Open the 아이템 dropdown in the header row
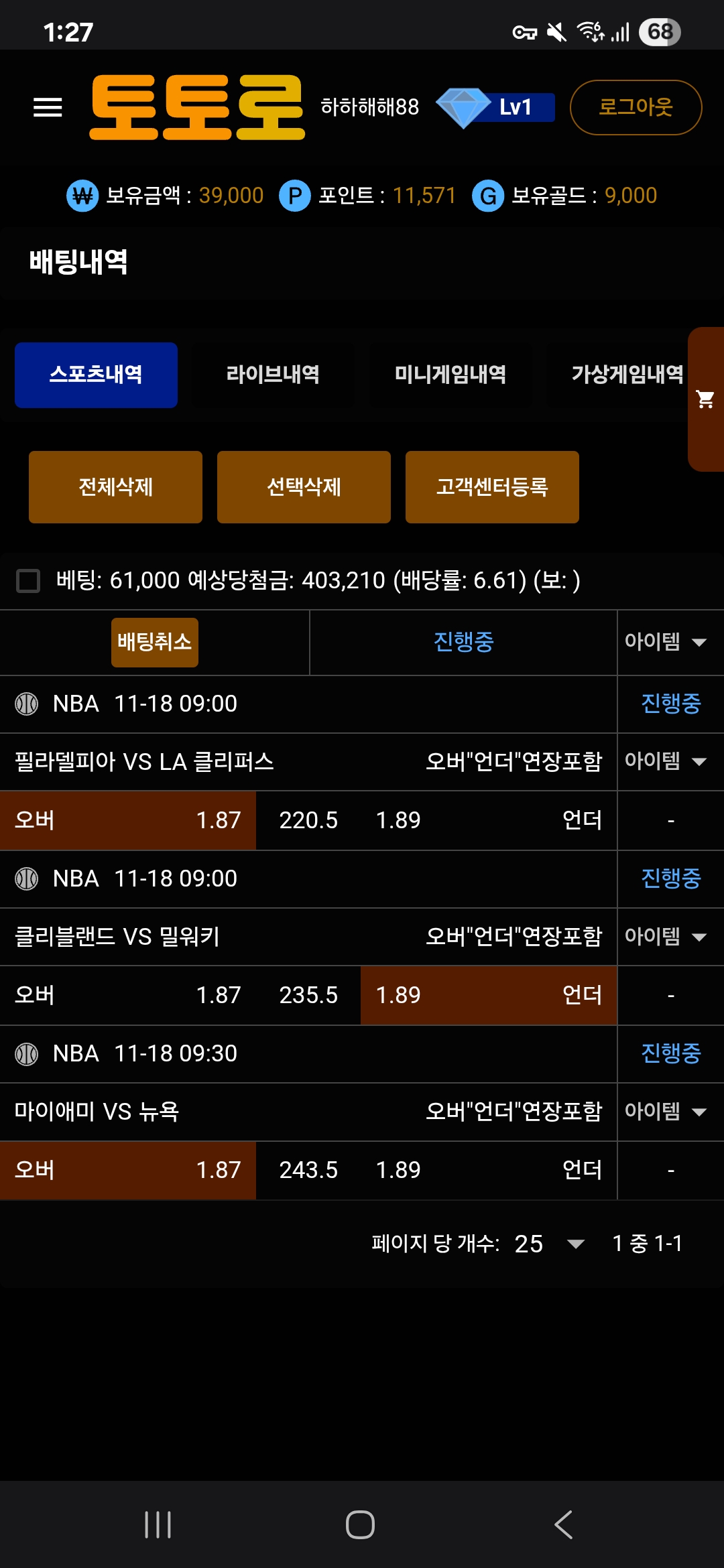 (668, 642)
